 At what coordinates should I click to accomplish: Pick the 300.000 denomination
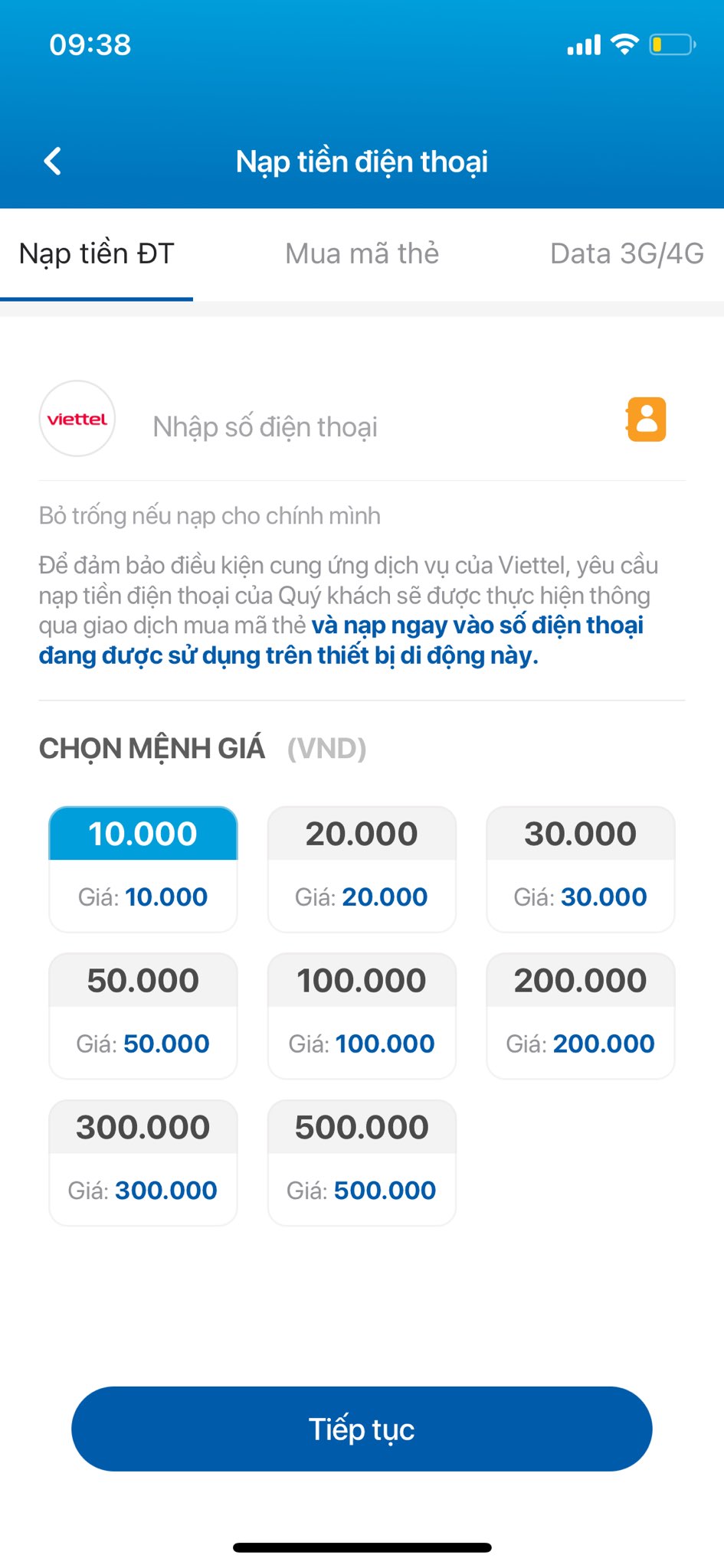143,1163
